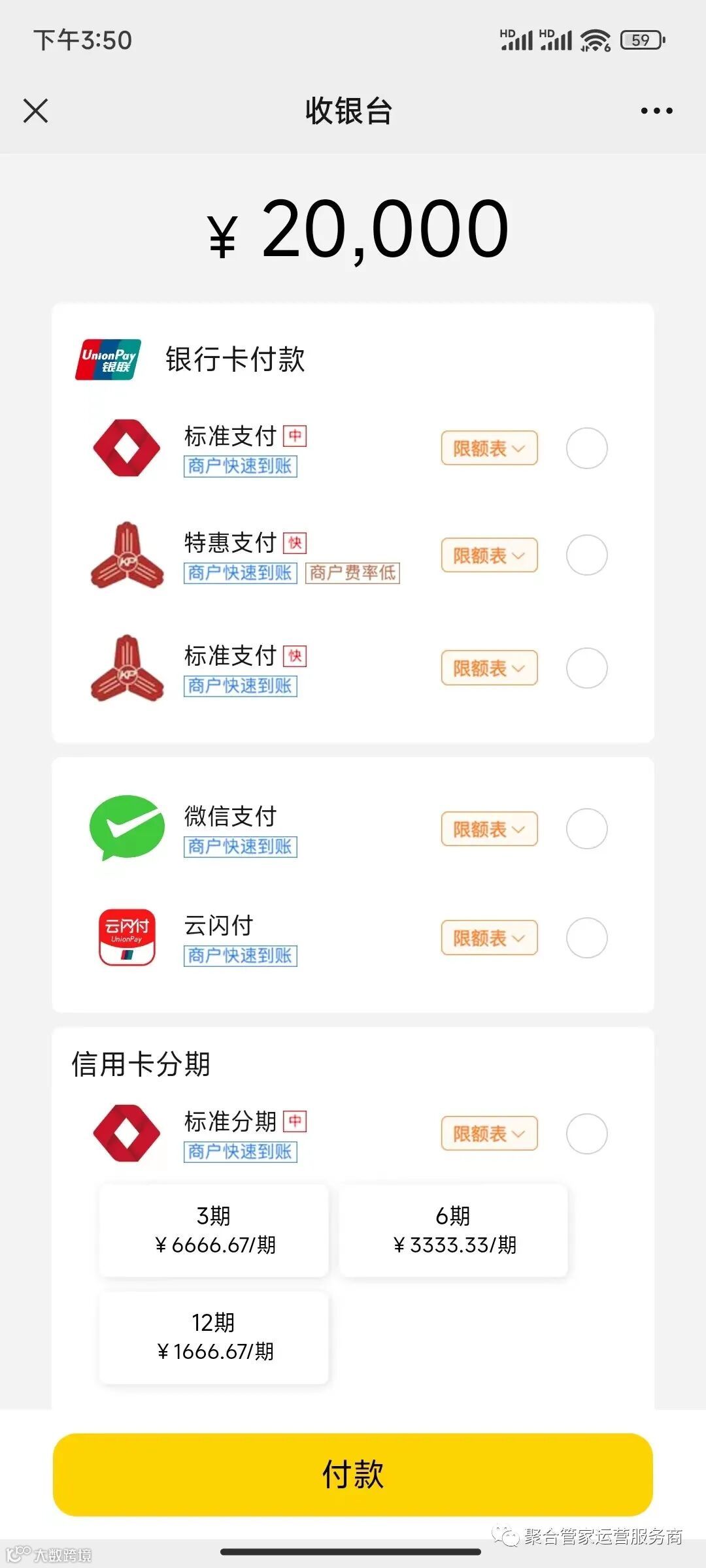706x1568 pixels.
Task: Expand 限额表 for 微信支付
Action: tap(489, 829)
